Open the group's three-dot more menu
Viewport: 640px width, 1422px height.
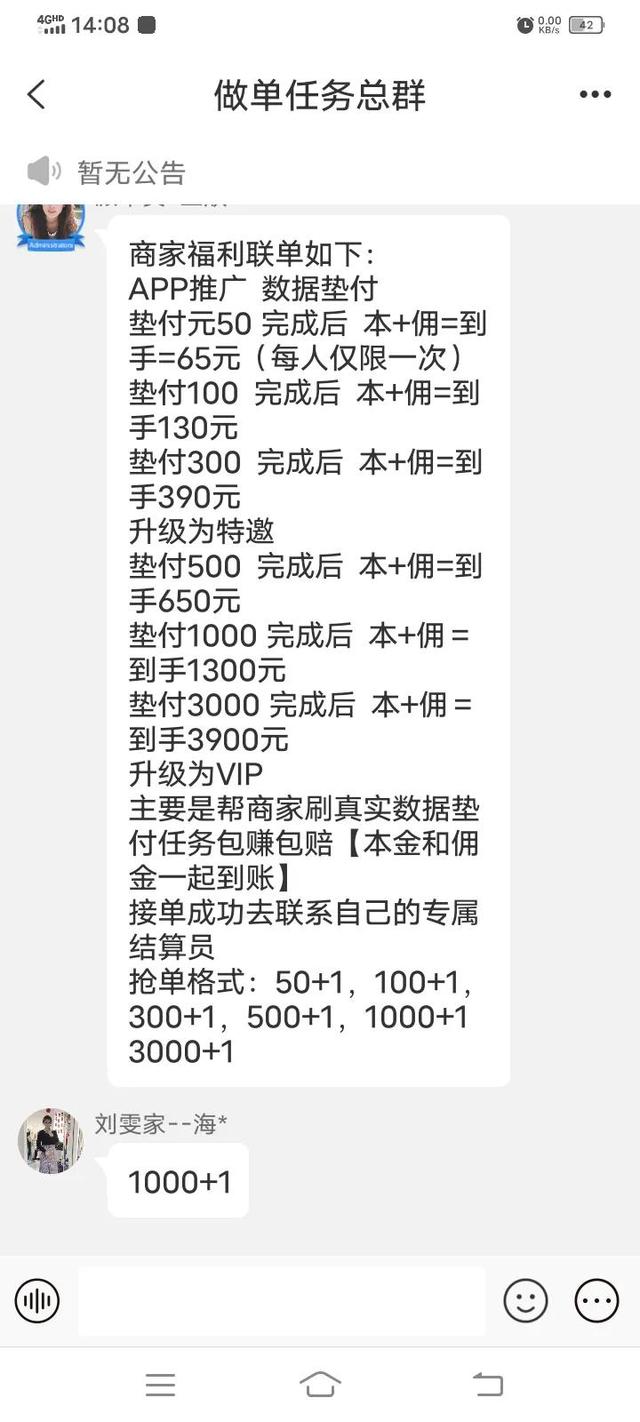tap(595, 95)
